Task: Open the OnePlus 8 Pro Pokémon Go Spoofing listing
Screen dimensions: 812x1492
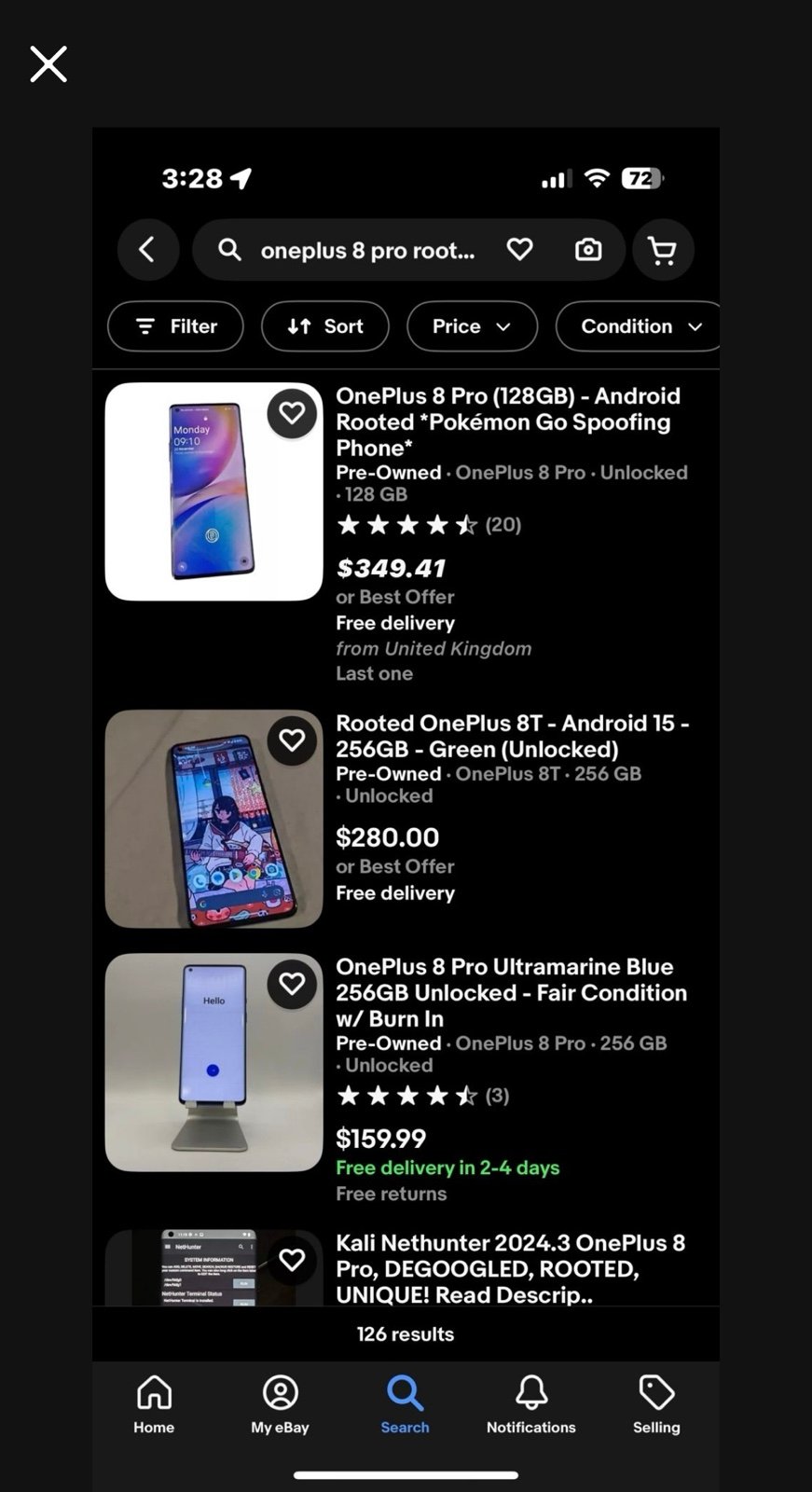Action: coord(508,421)
